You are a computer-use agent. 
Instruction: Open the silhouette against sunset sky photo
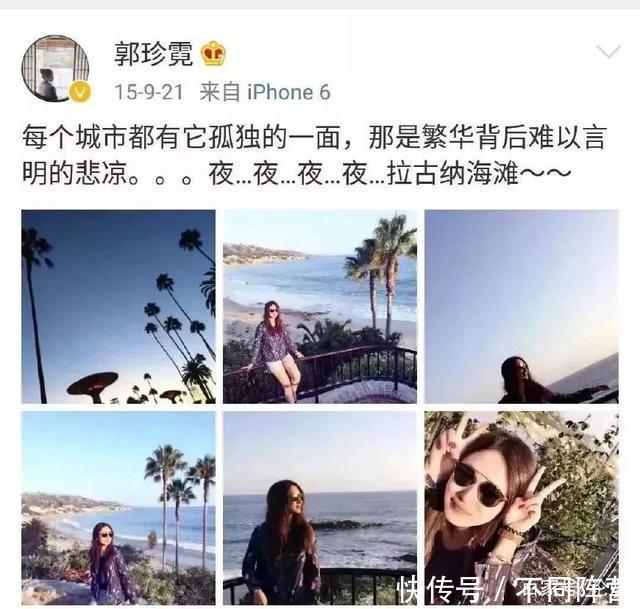pyautogui.click(x=521, y=306)
